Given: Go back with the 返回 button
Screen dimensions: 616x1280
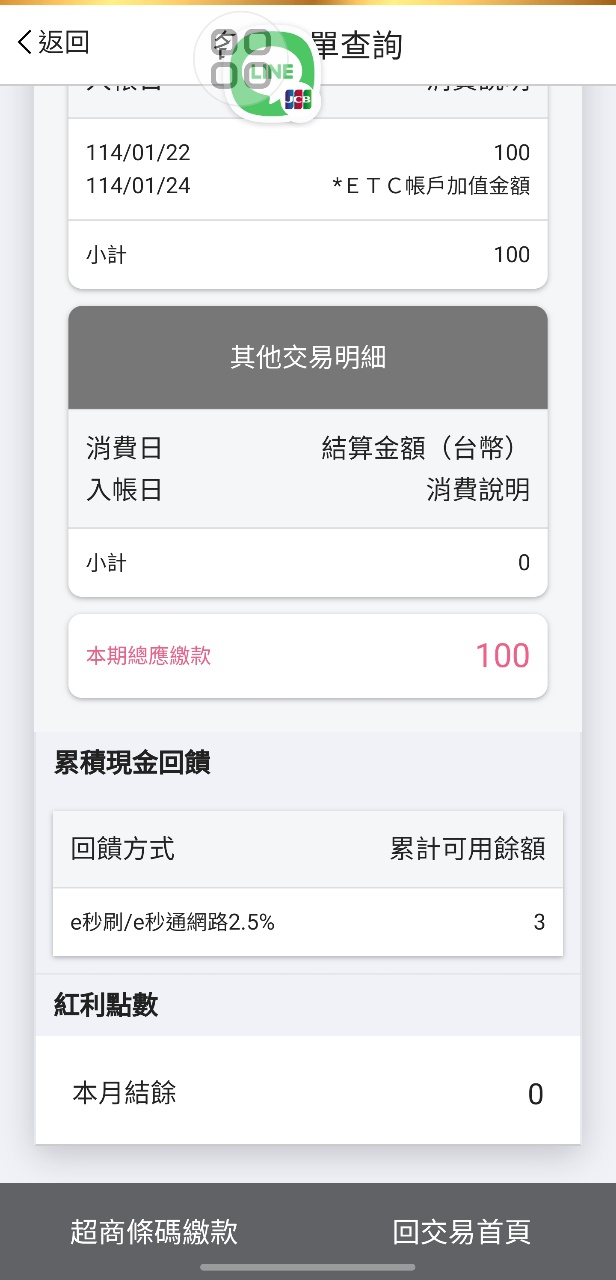Looking at the screenshot, I should coord(54,42).
